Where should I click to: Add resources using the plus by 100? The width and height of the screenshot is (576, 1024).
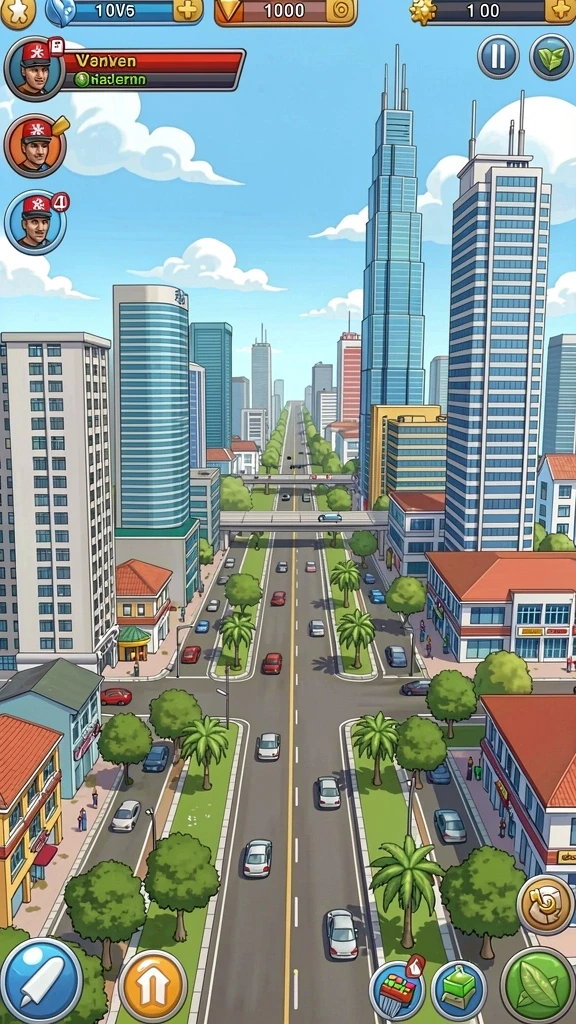tap(559, 10)
